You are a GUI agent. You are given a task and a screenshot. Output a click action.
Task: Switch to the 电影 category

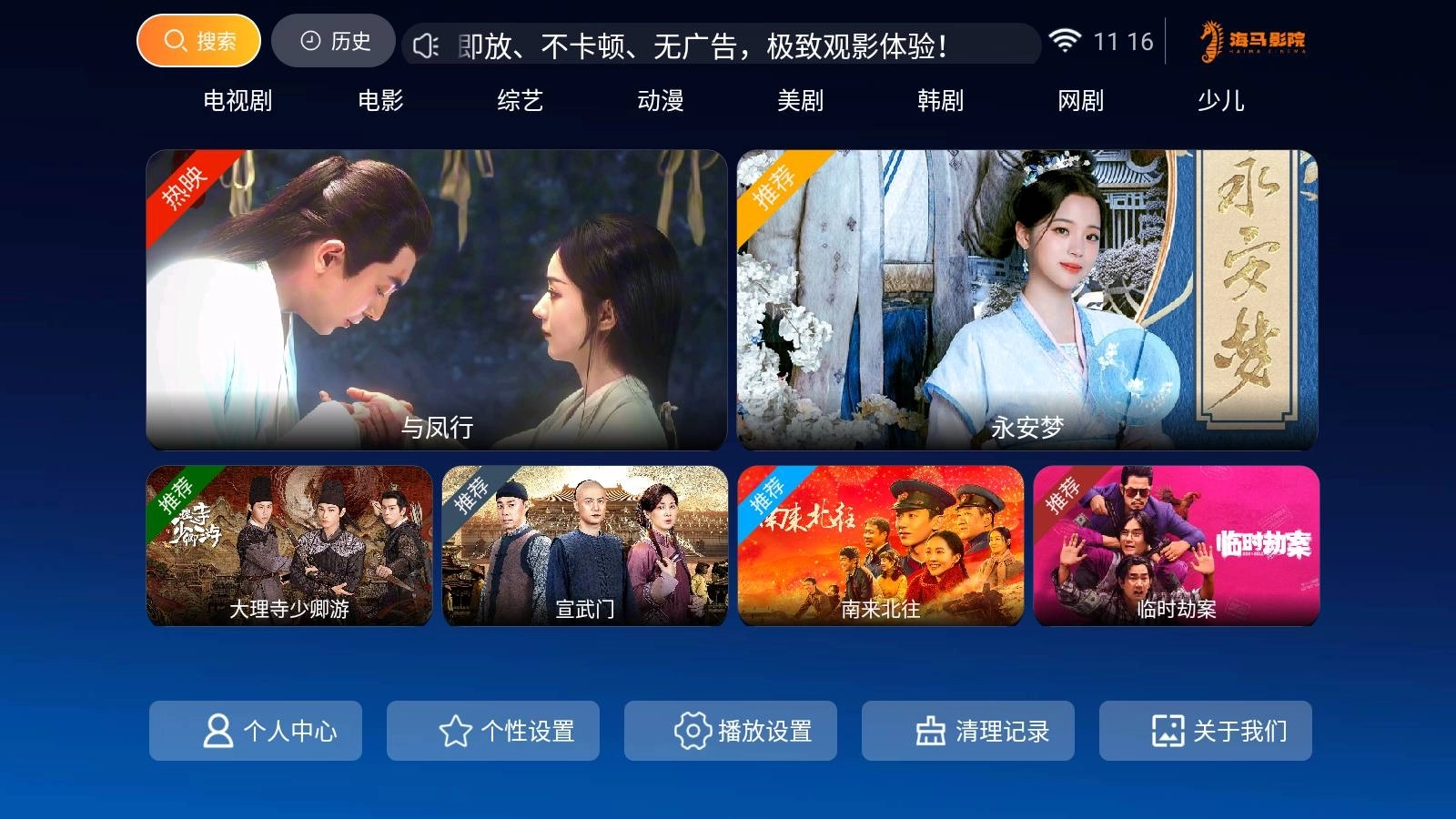pos(380,100)
